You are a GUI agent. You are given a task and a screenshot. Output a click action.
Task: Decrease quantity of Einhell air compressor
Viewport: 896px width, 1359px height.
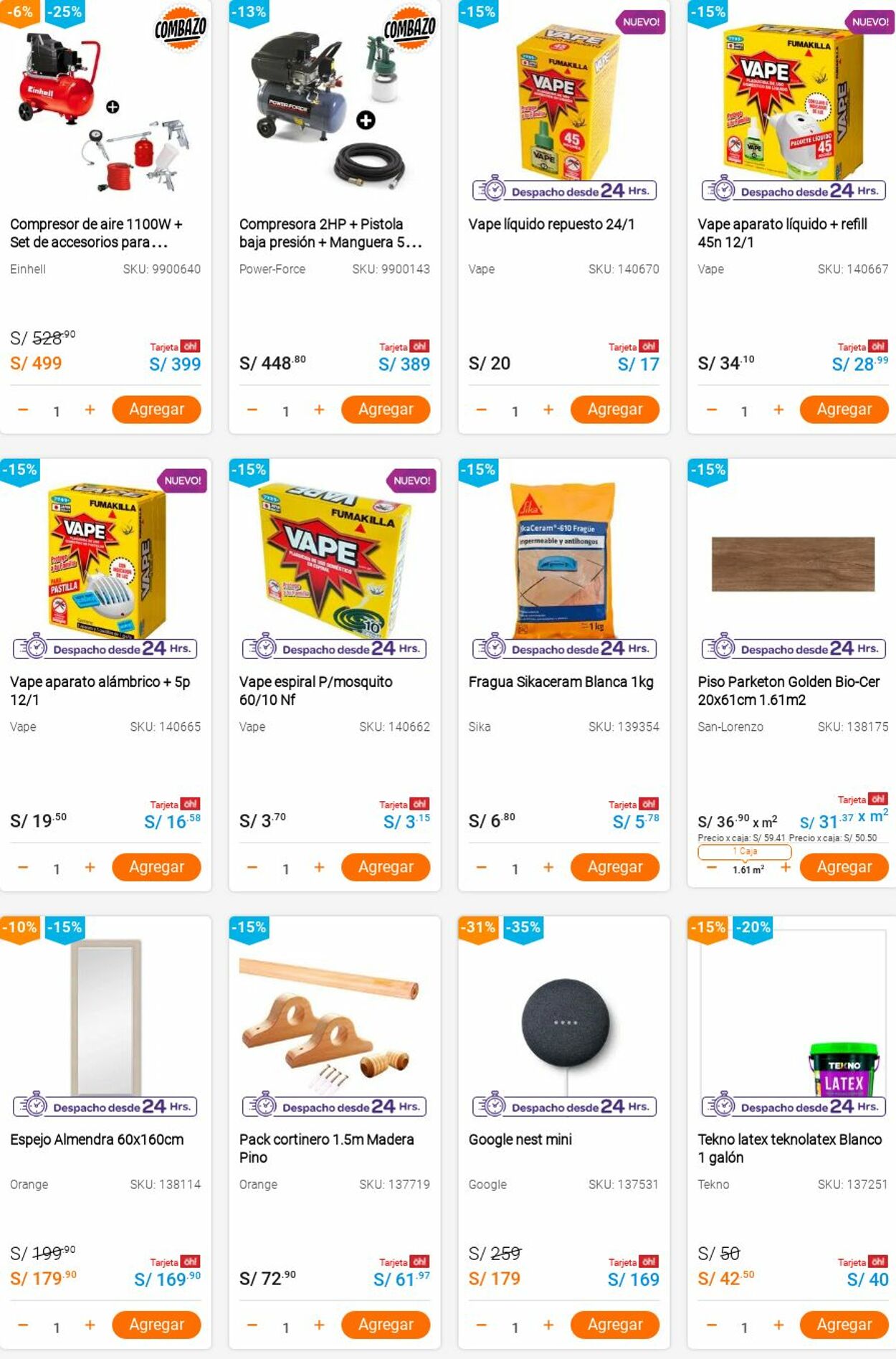point(23,409)
